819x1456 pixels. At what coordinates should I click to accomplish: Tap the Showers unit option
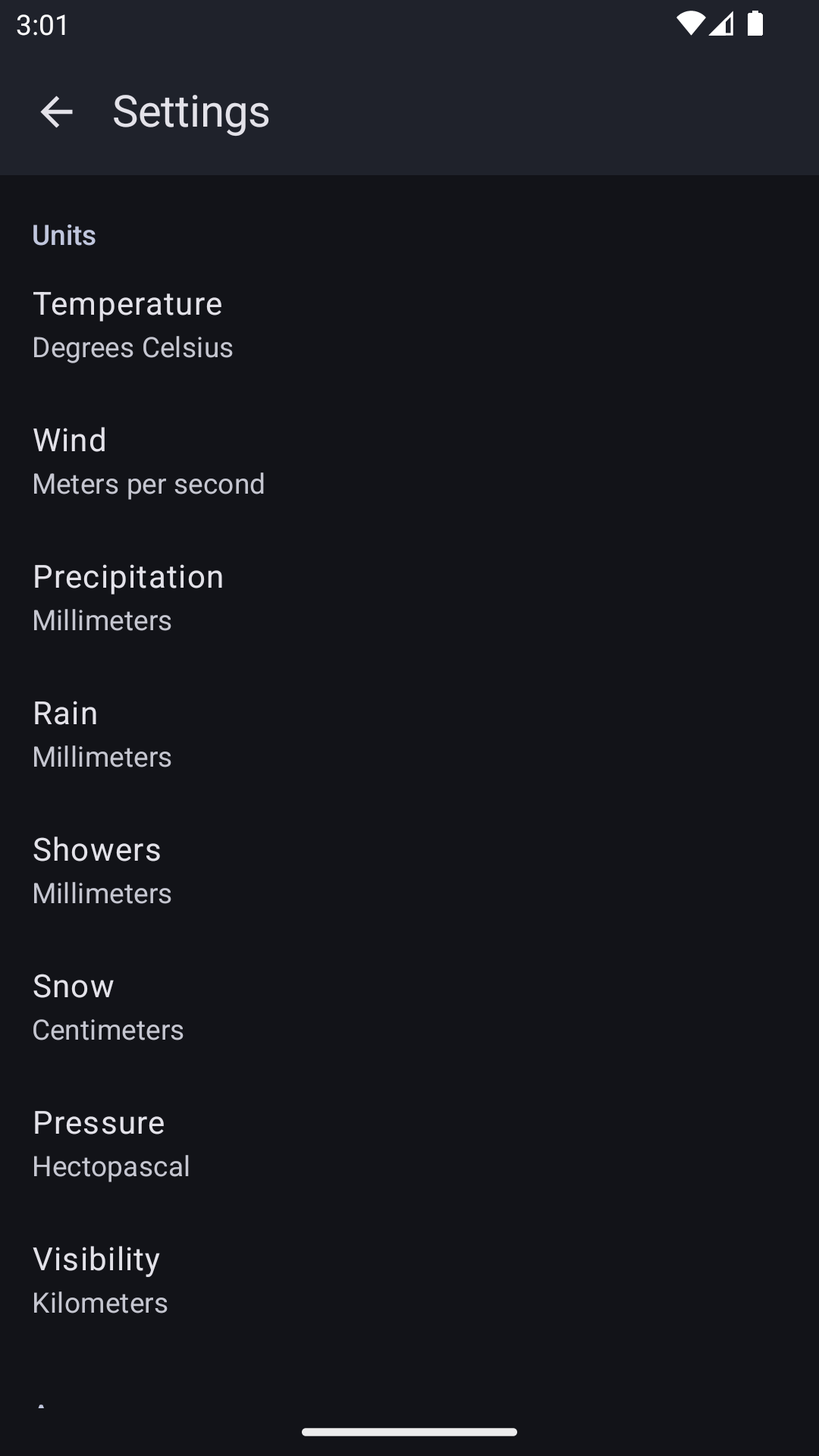point(409,871)
